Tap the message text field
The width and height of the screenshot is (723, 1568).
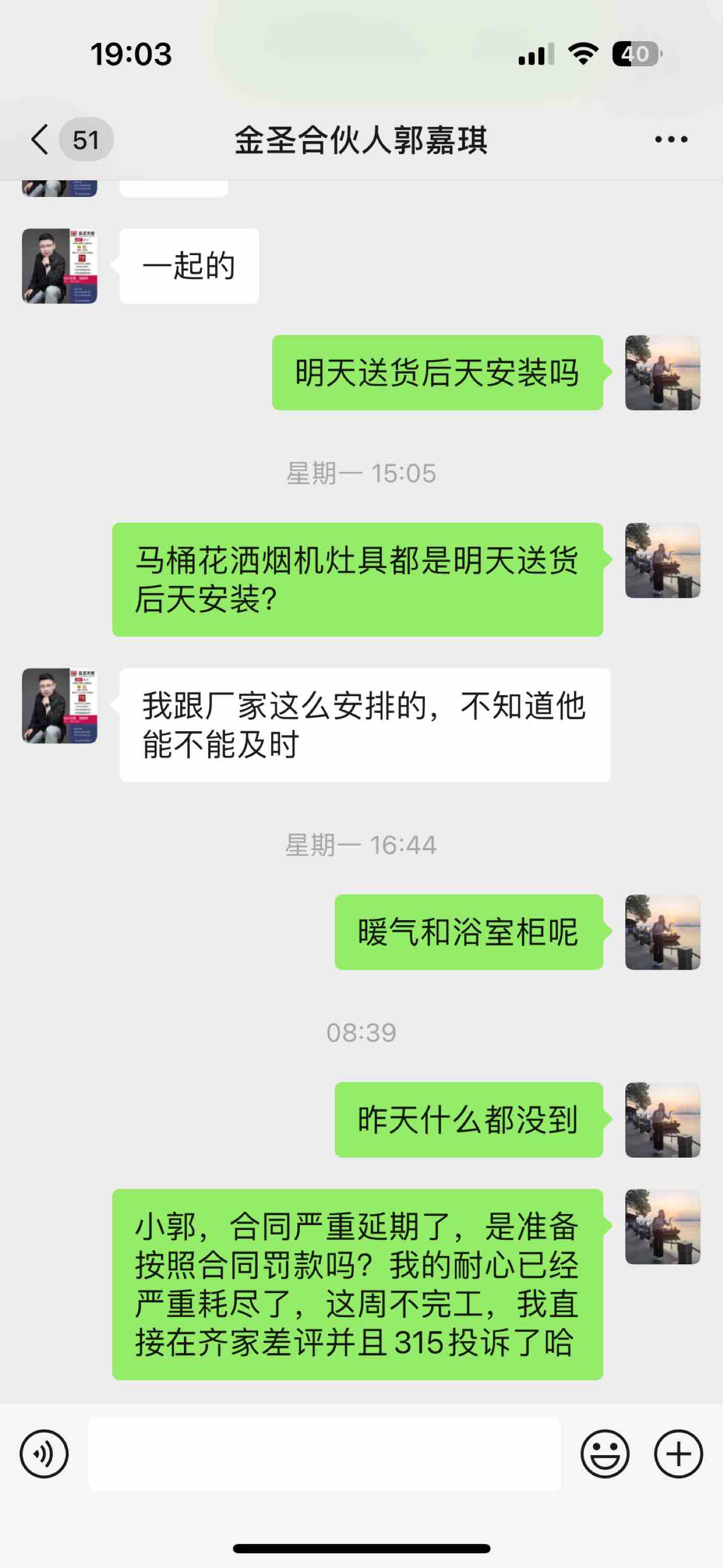coord(324,1454)
